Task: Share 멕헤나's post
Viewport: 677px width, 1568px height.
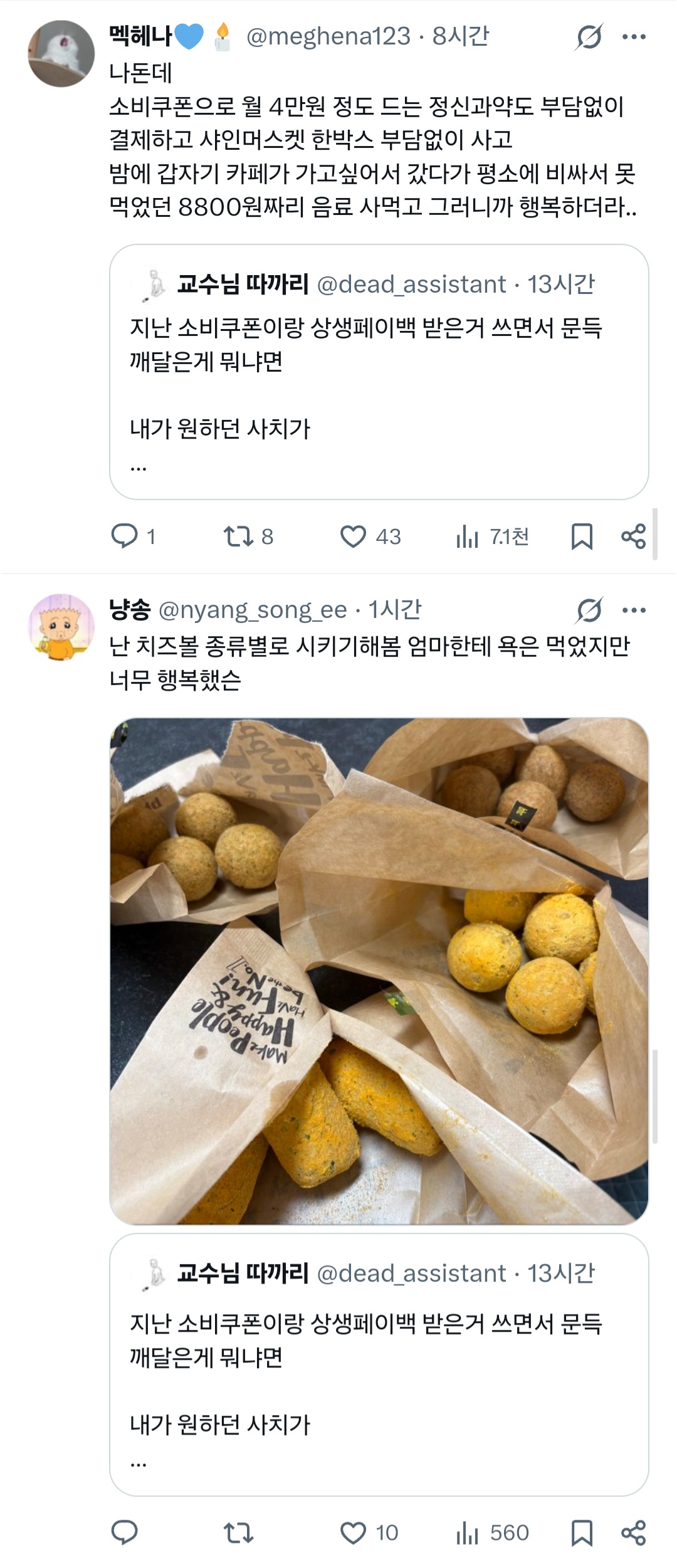Action: click(633, 536)
